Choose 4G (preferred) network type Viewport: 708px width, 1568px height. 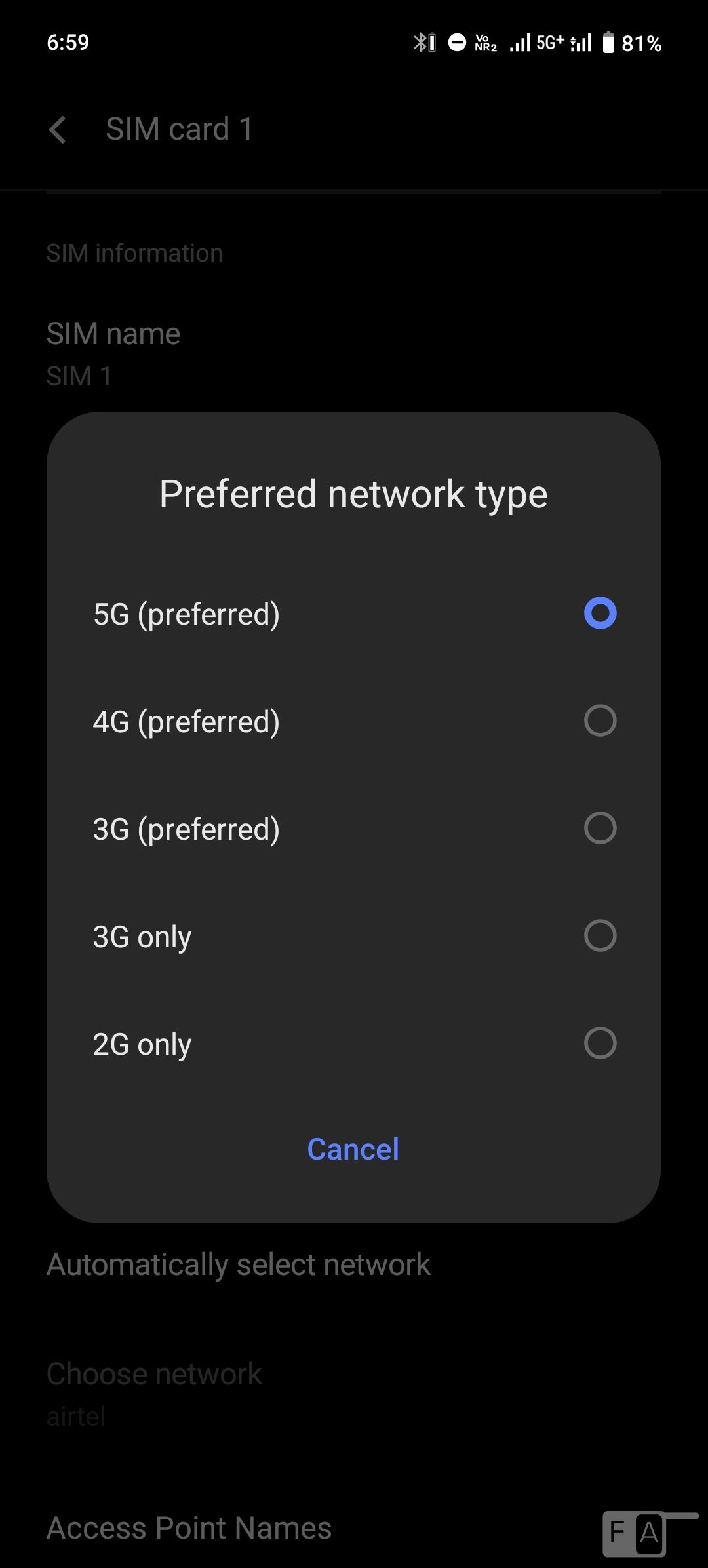353,721
